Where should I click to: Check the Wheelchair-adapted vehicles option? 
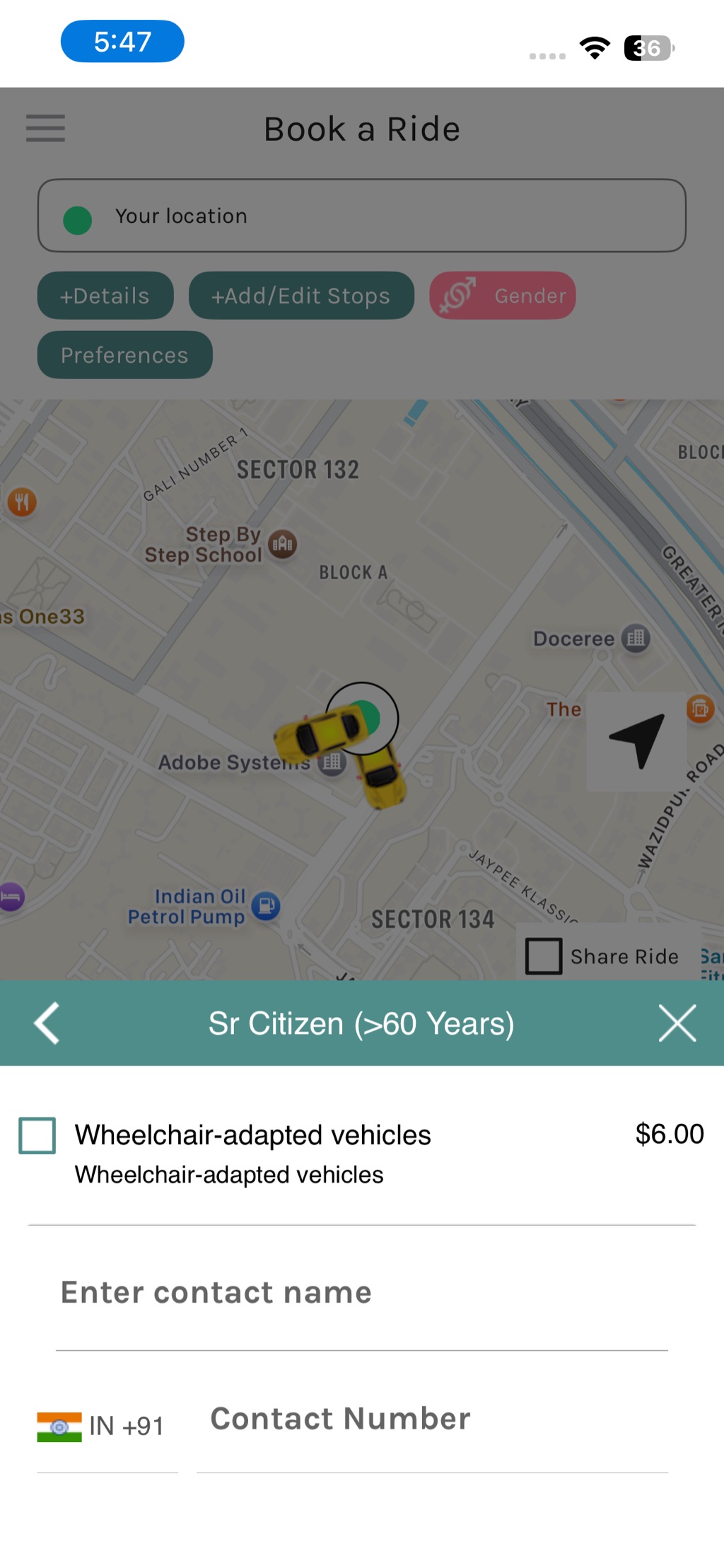pos(37,1135)
